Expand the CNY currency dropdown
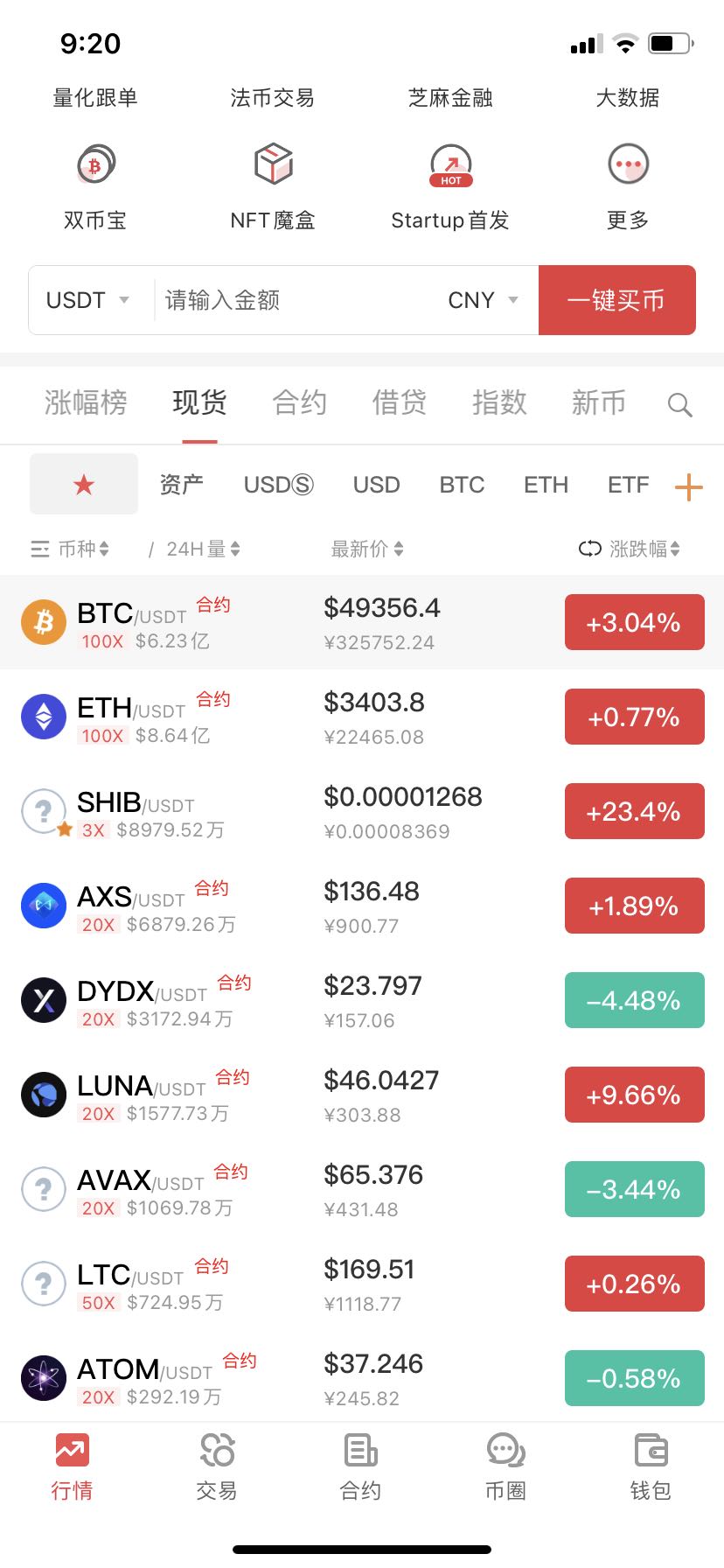Image resolution: width=724 pixels, height=1568 pixels. [x=483, y=300]
